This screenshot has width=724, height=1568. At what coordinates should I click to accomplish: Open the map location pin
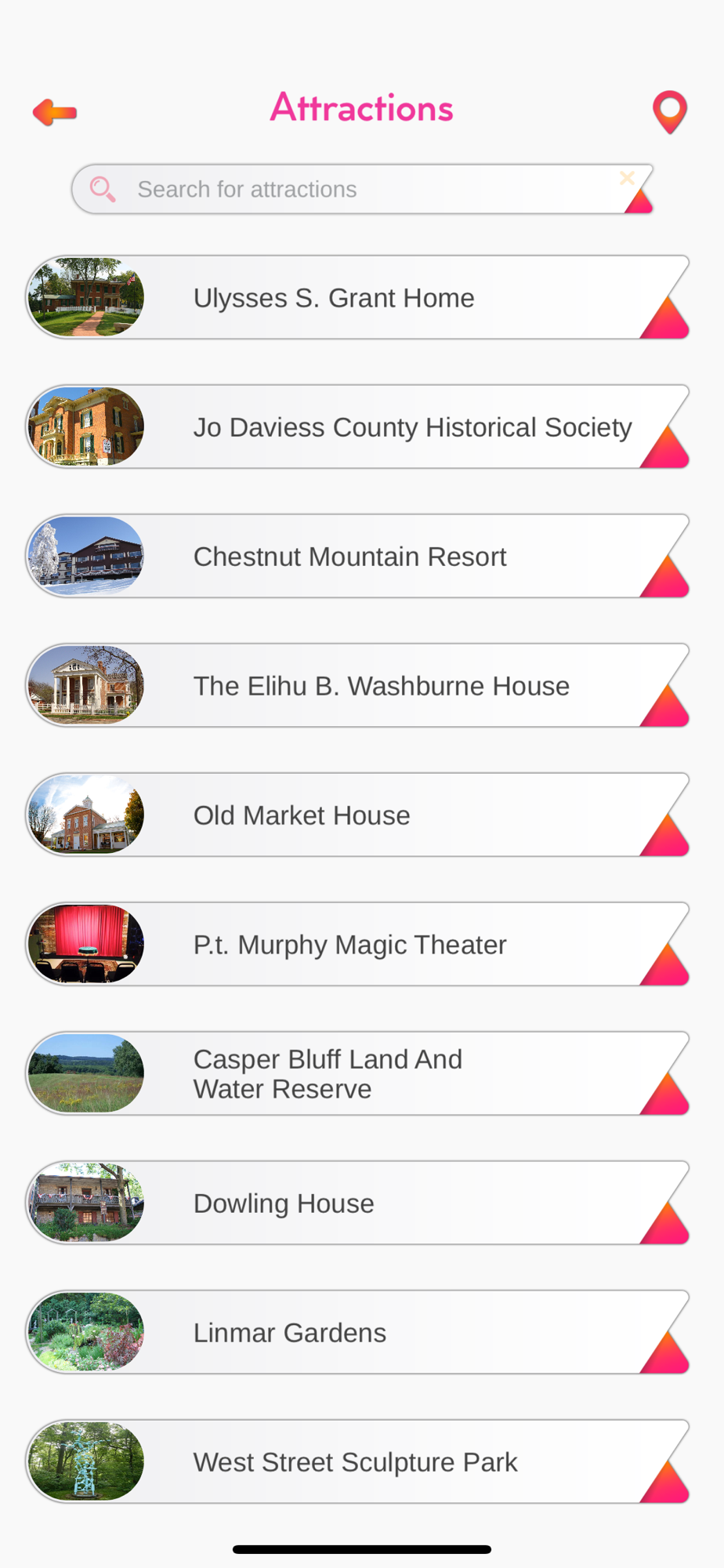670,112
